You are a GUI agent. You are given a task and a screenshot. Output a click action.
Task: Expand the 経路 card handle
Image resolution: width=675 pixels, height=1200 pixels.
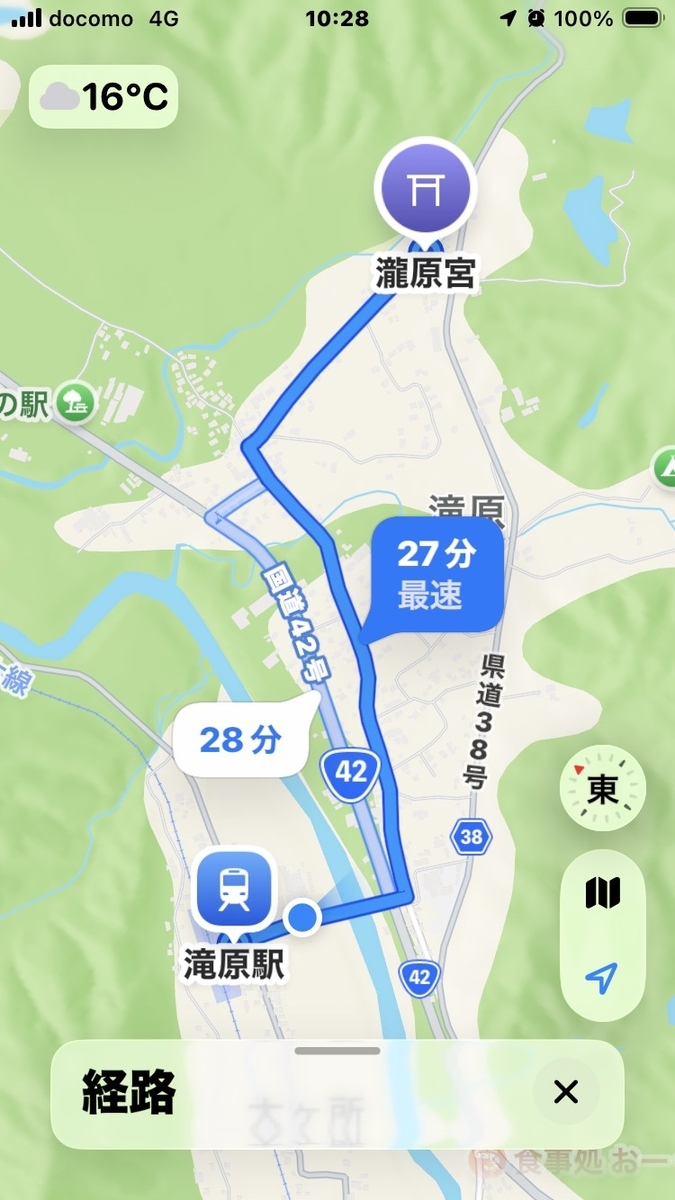coord(338,1051)
